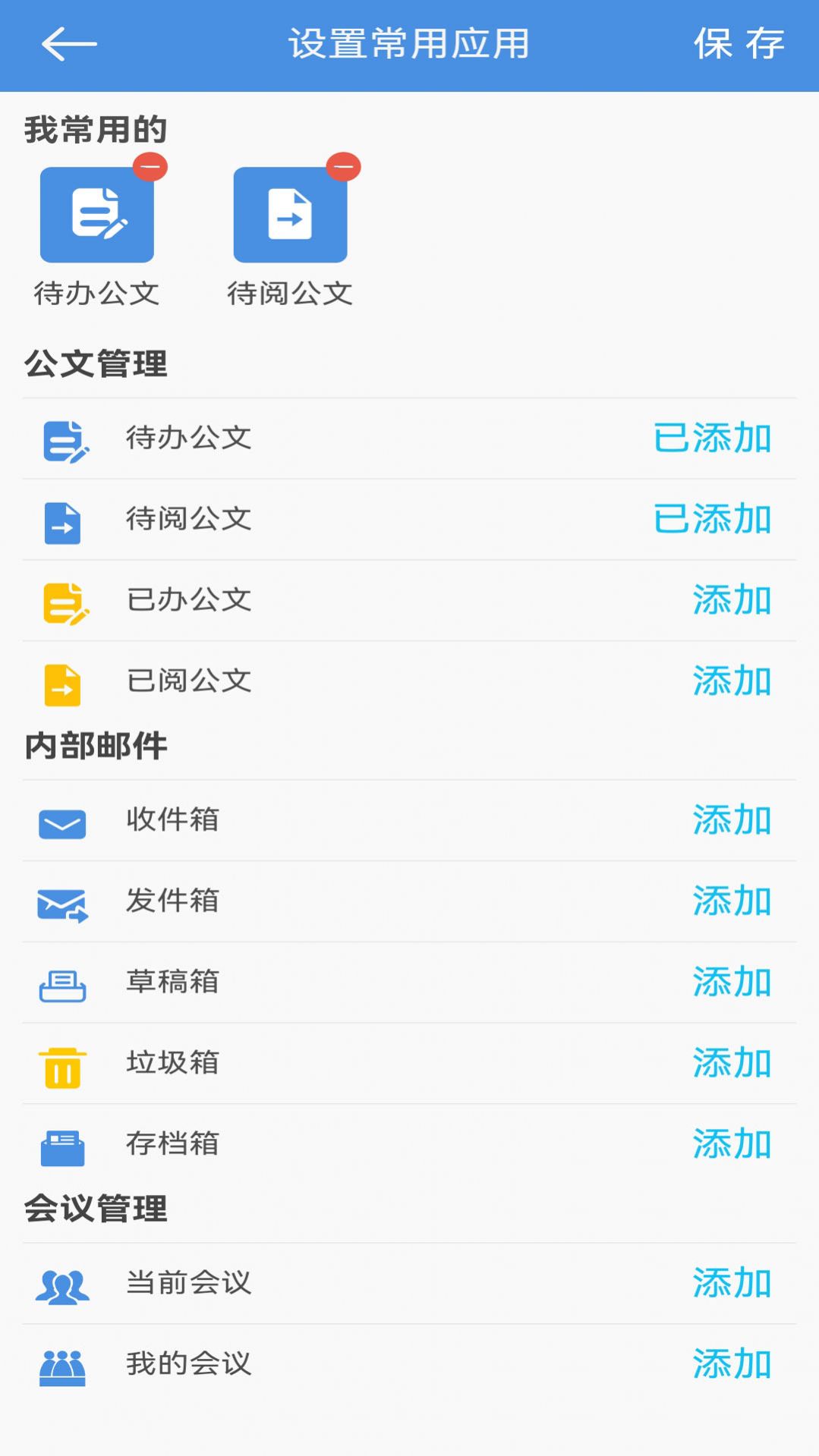
Task: Toggle 已添加 status for 待阅公文
Action: 713,520
